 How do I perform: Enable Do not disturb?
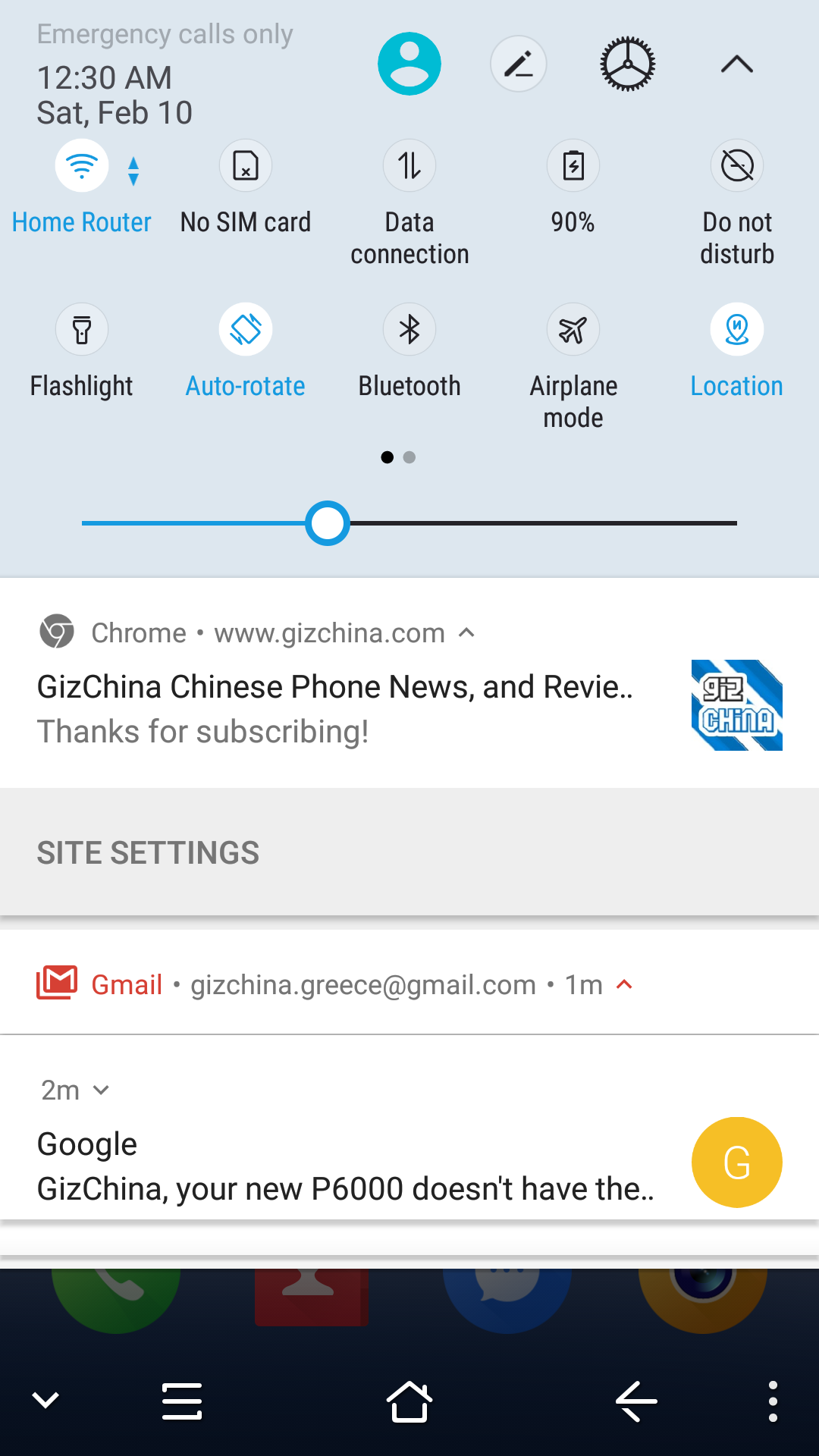[737, 166]
